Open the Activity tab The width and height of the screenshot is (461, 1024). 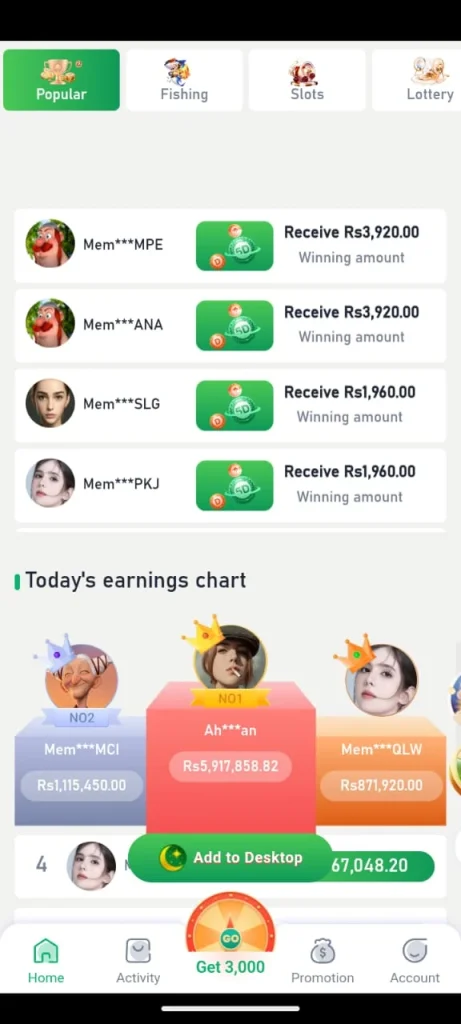(x=138, y=961)
